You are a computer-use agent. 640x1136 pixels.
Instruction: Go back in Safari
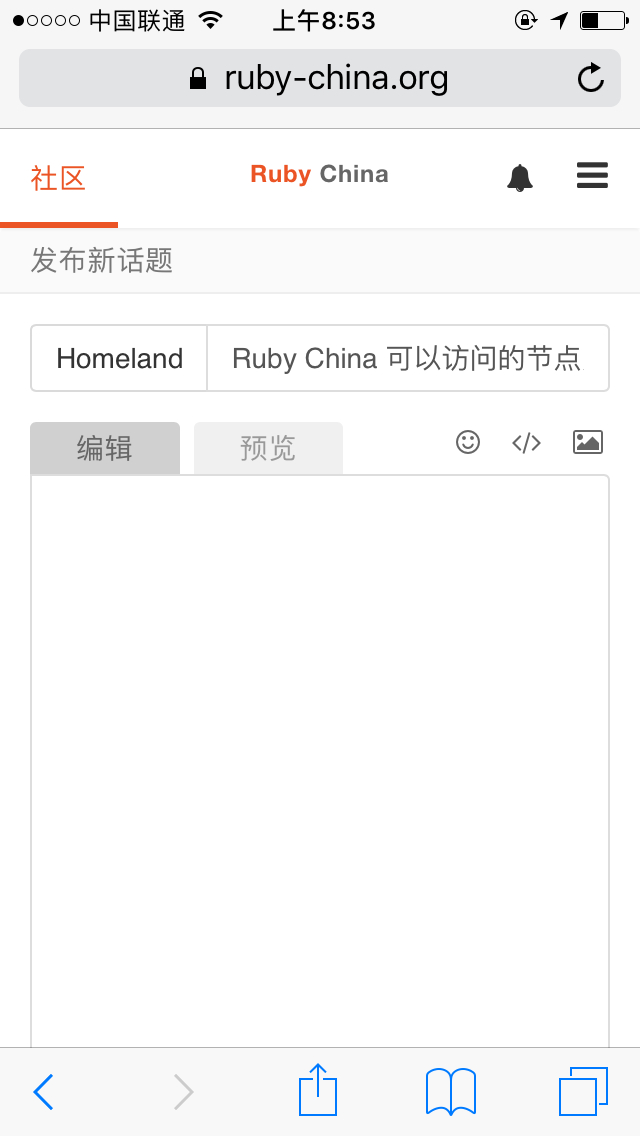[43, 1091]
